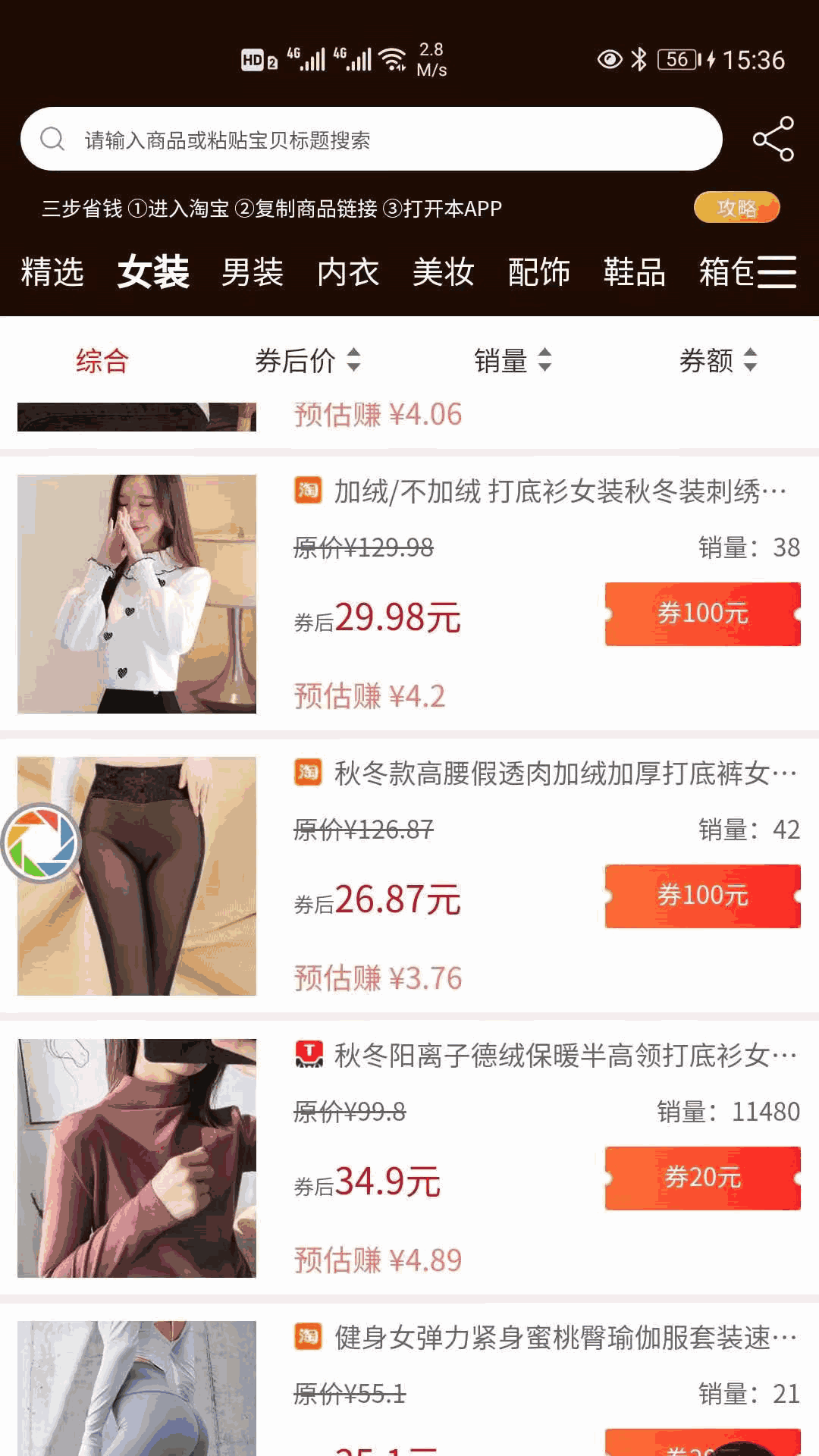Image resolution: width=819 pixels, height=1456 pixels.
Task: Claim 券100元 coupon for 29.98元 打底衫
Action: (702, 613)
